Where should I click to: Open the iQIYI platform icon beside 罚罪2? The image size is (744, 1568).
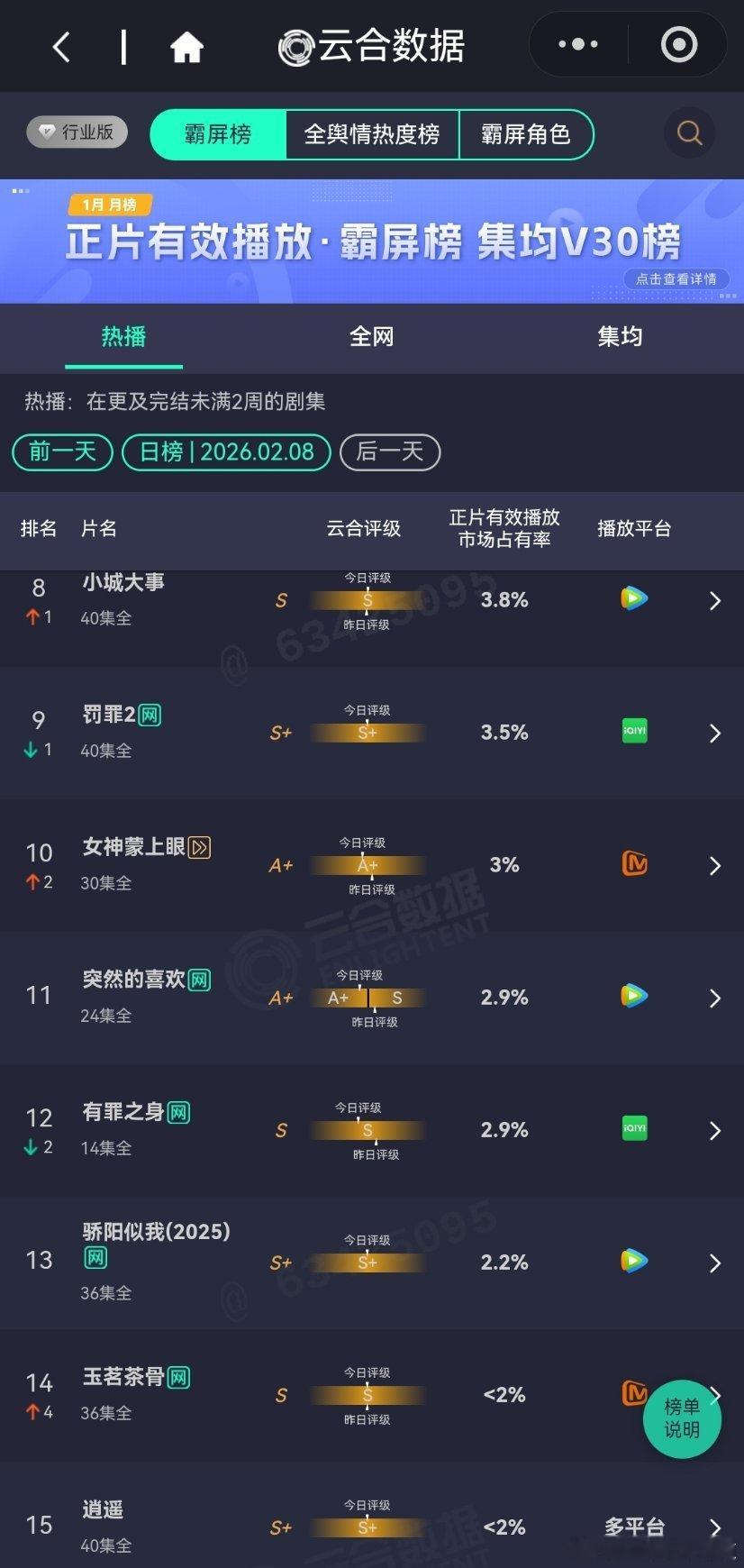pos(634,732)
